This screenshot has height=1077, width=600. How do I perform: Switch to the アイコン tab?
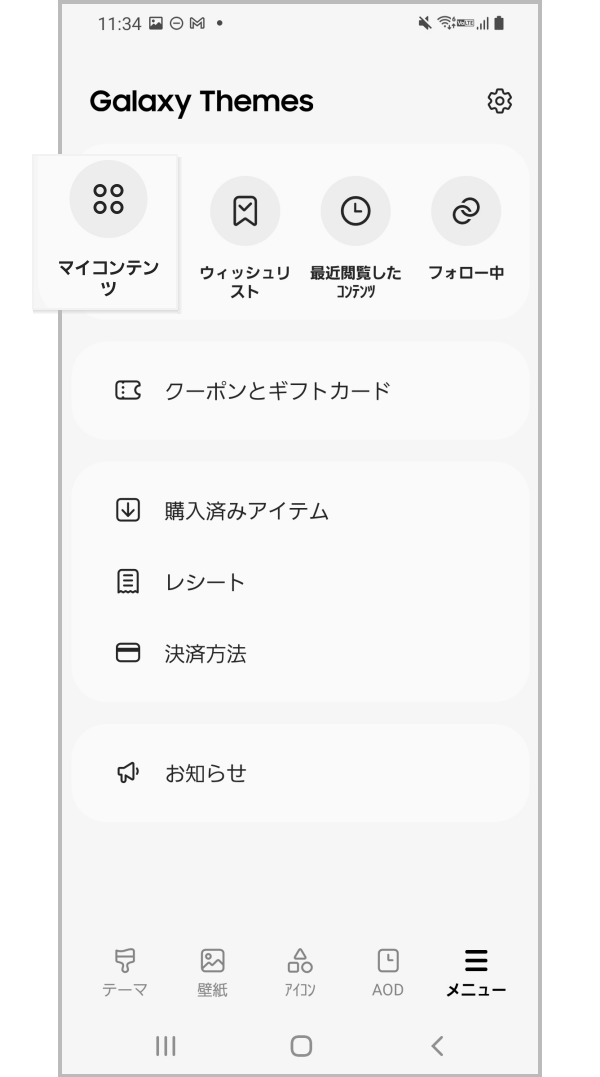point(300,973)
